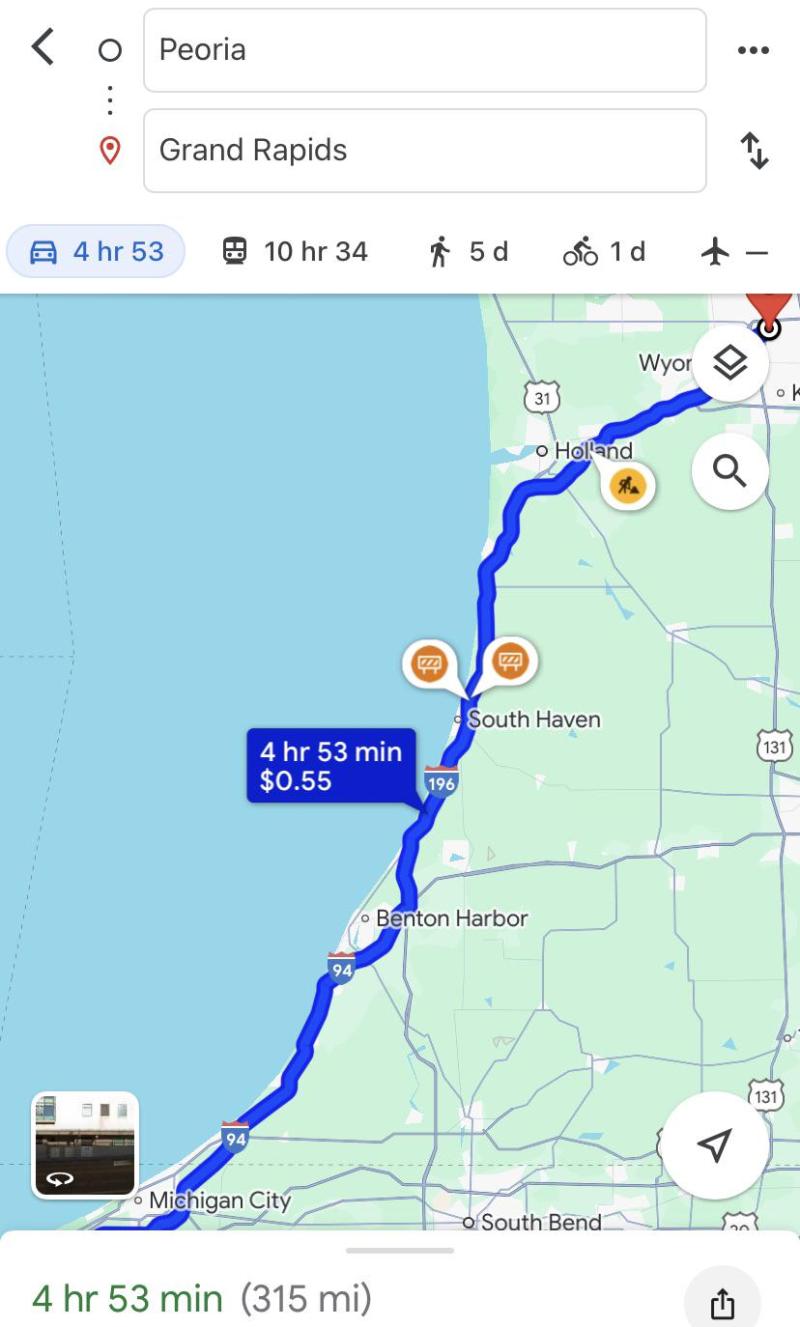Swap start and destination locations
Image resolution: width=800 pixels, height=1327 pixels.
[754, 151]
